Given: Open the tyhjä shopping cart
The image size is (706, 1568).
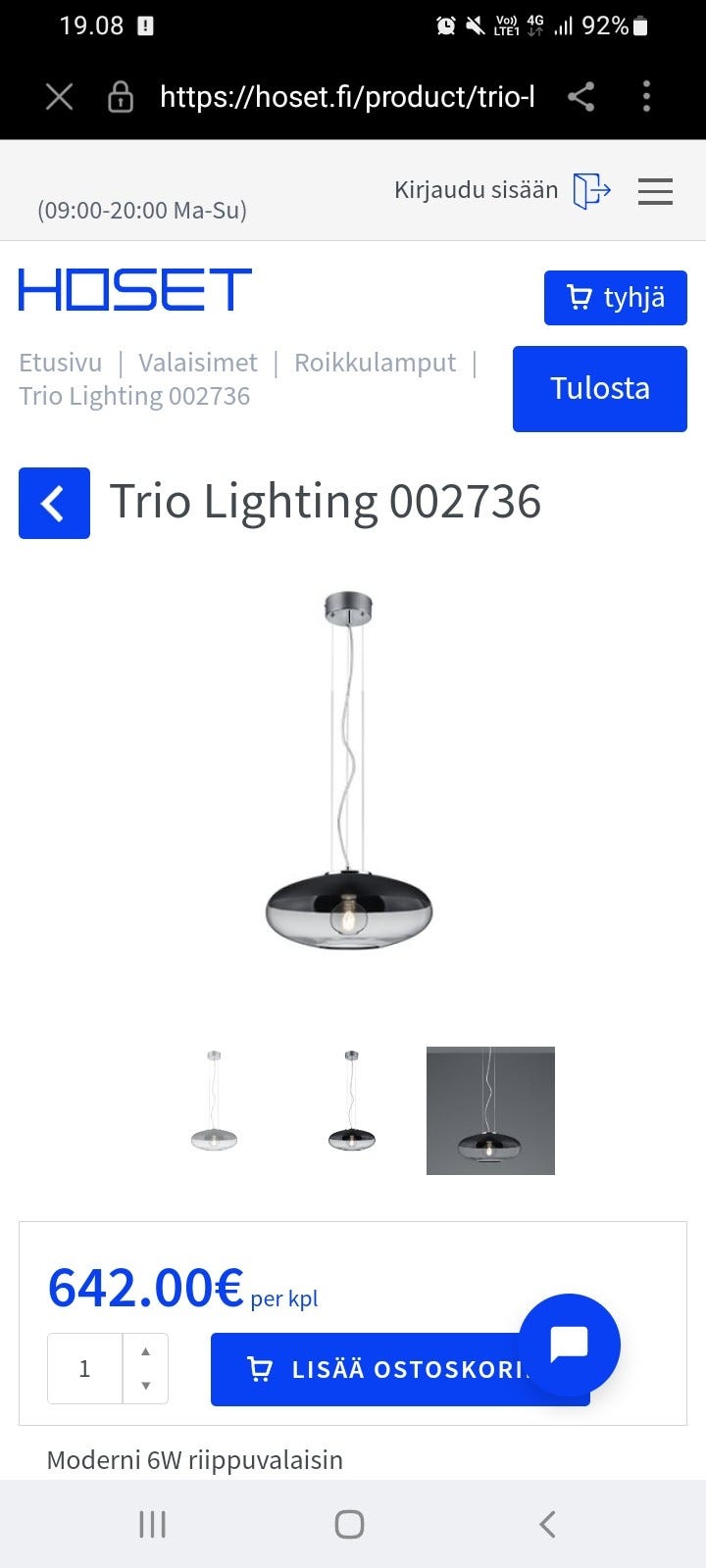Looking at the screenshot, I should [615, 297].
